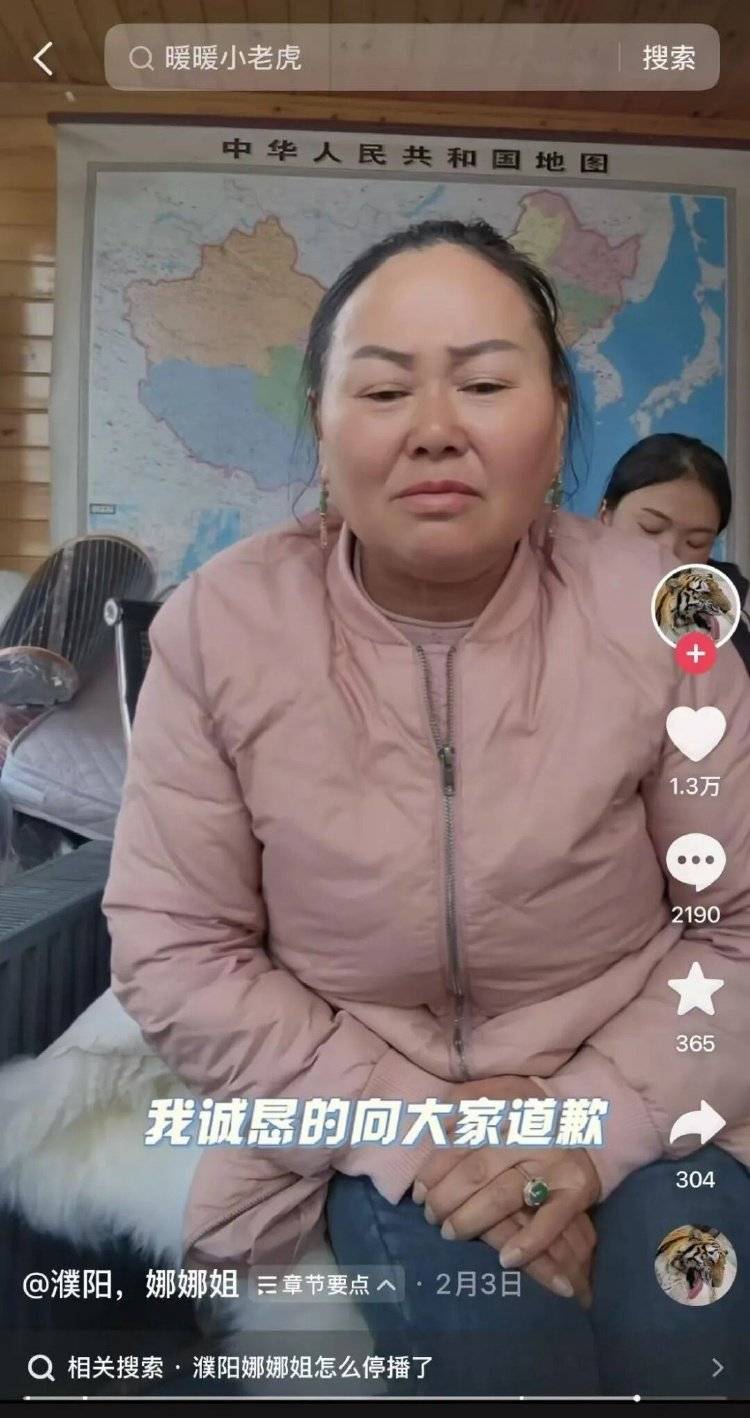Follow the creator with the red plus

696,656
